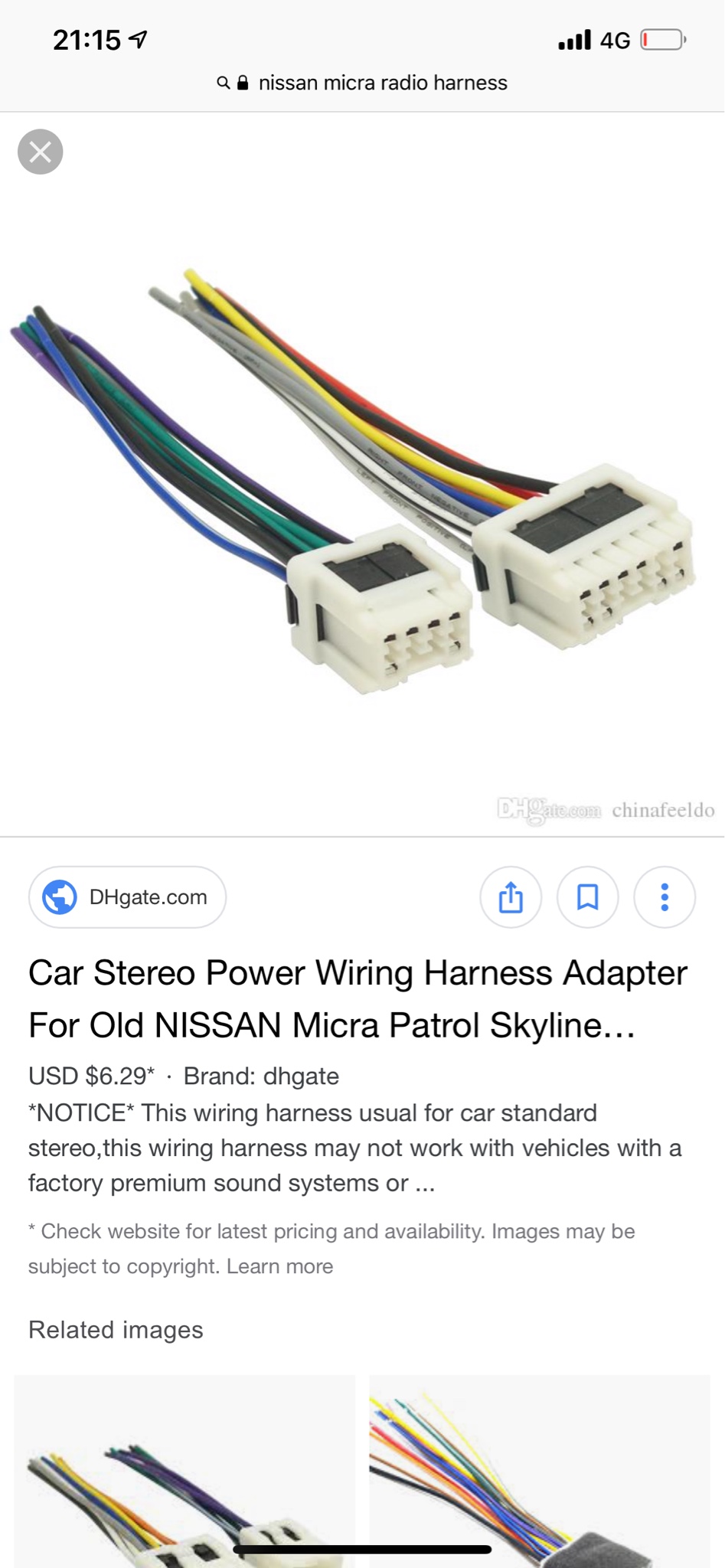Bookmark this wiring harness image
The height and width of the screenshot is (1568, 725).
[587, 897]
